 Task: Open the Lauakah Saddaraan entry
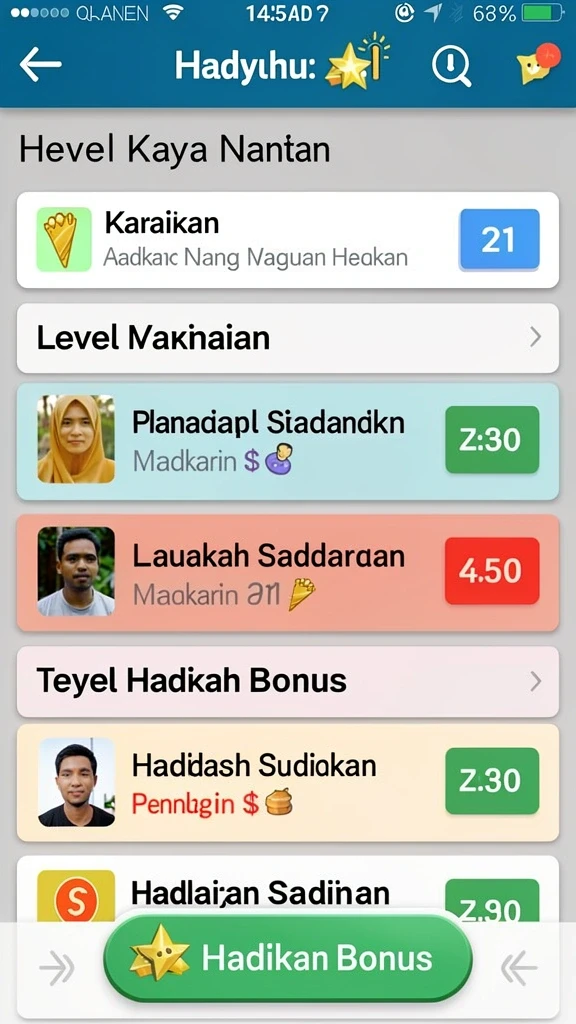point(287,573)
